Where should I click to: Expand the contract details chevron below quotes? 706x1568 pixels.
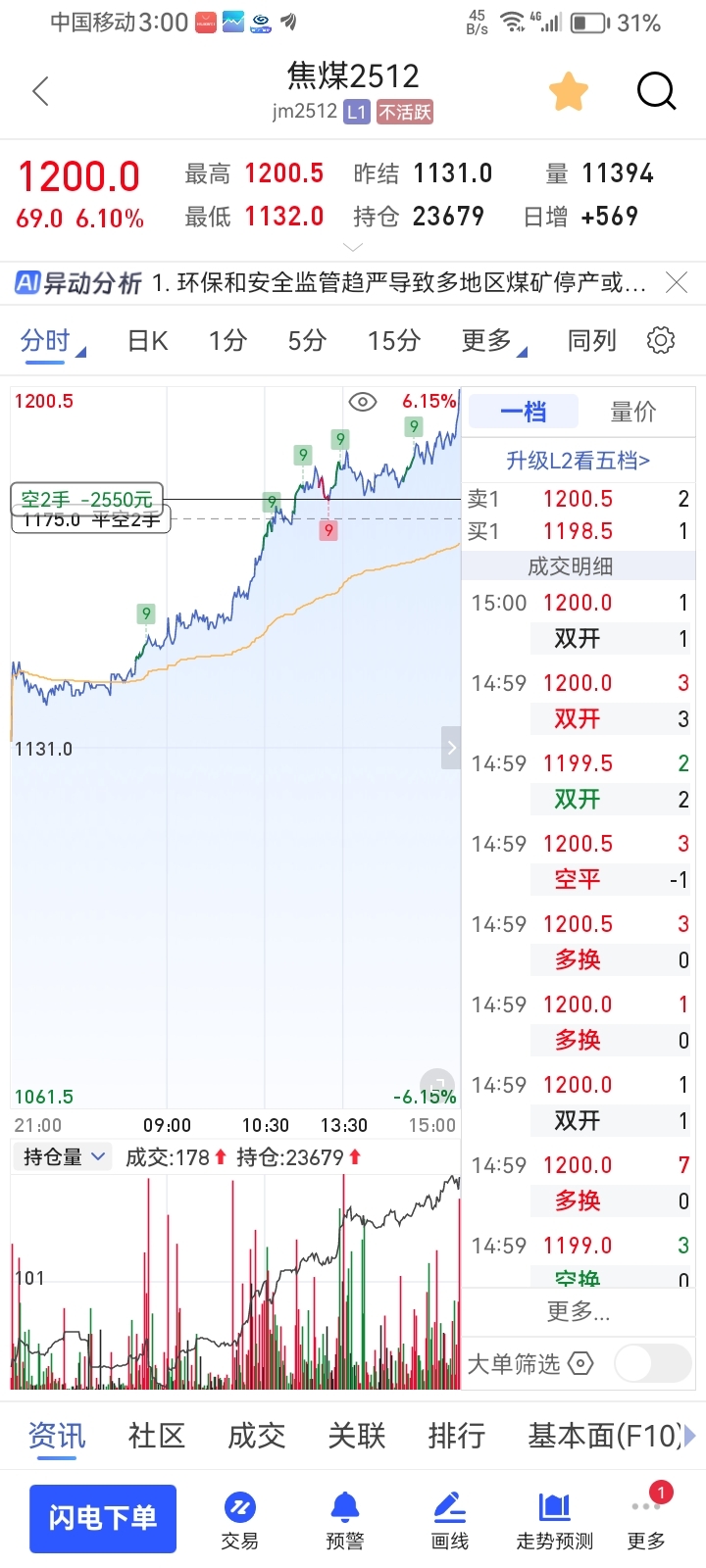pos(353,248)
